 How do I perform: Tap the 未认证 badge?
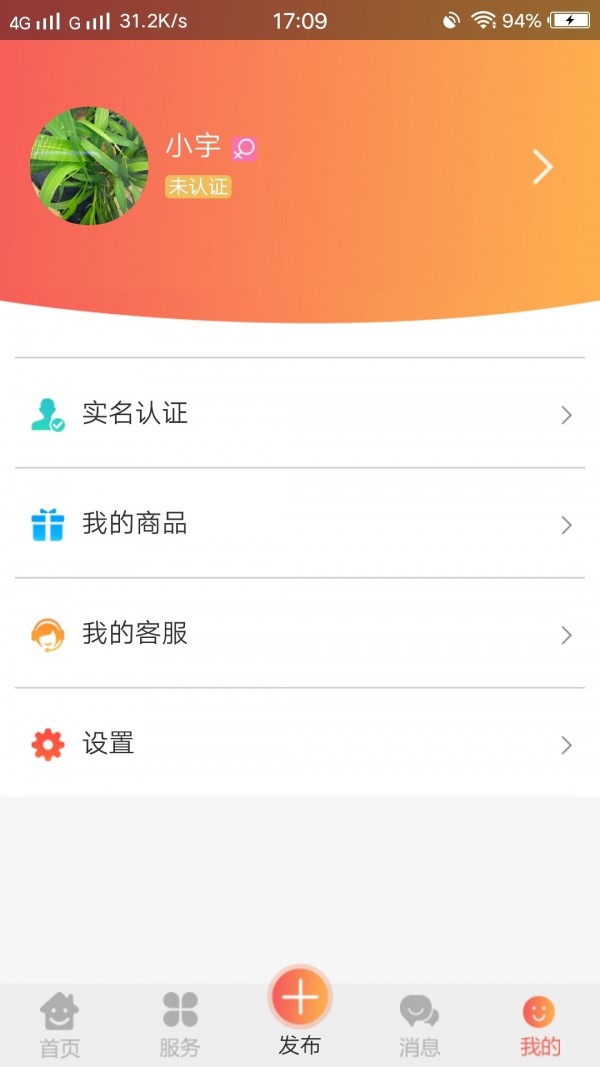coord(198,186)
